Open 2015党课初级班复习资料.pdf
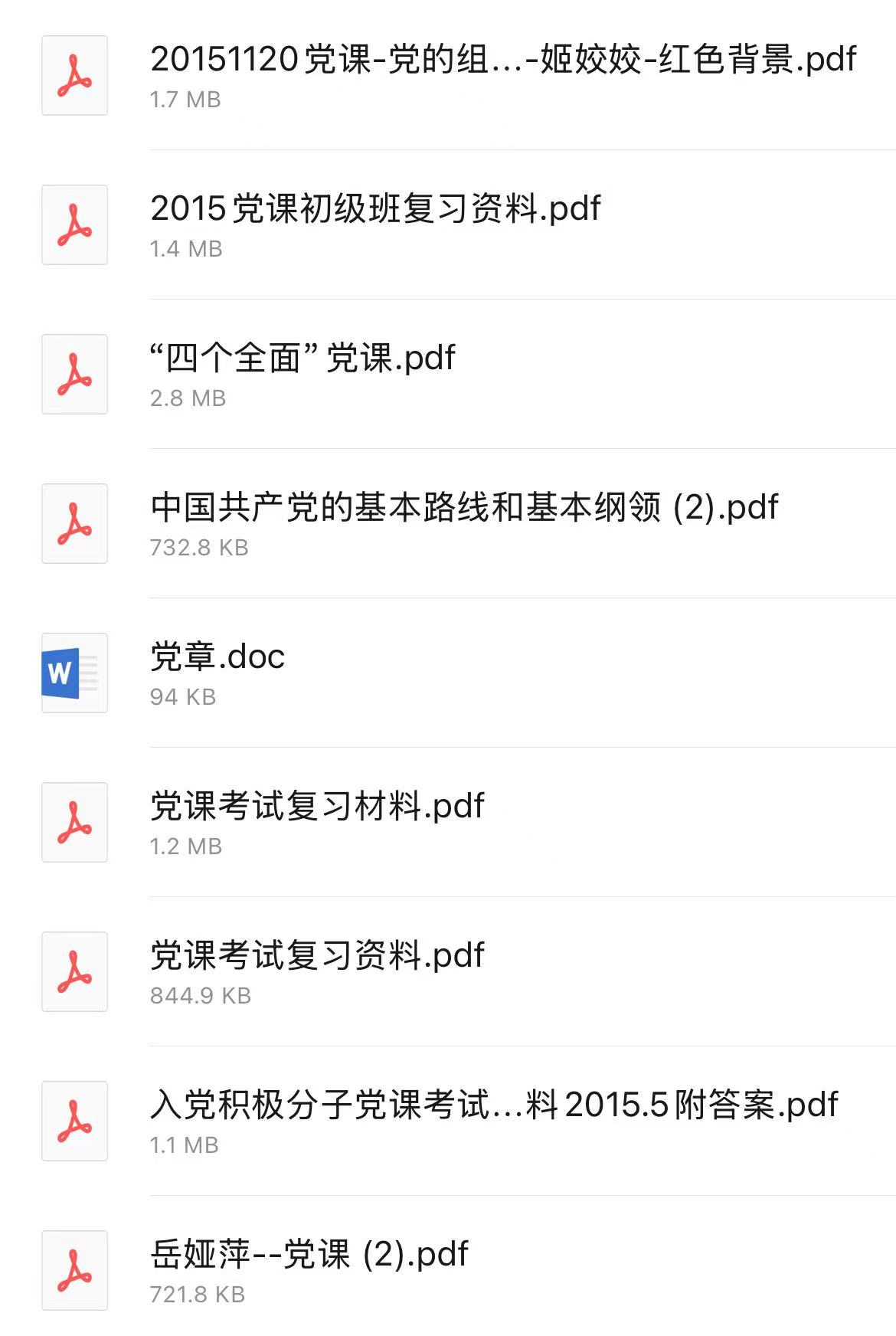The image size is (896, 1336). (x=375, y=209)
